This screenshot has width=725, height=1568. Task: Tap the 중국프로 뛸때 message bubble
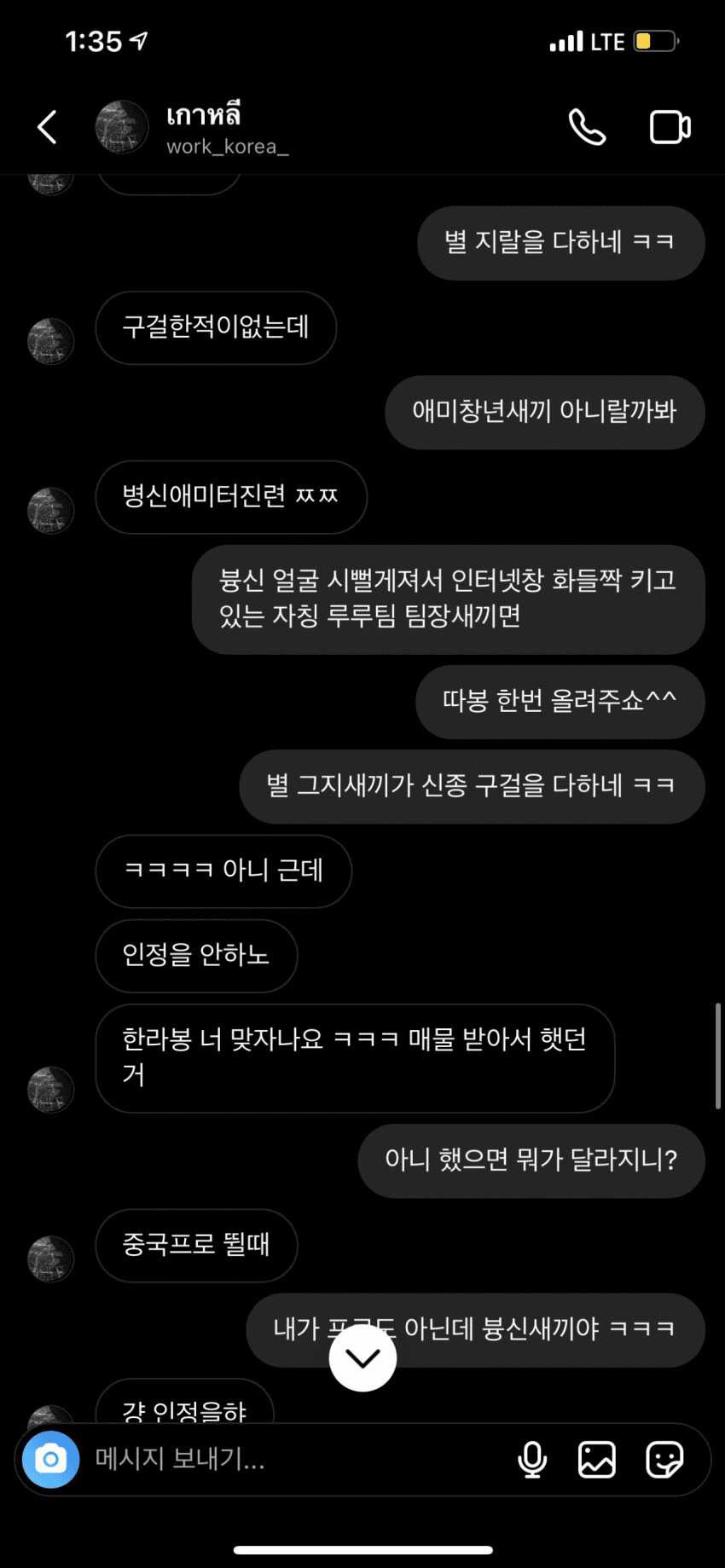196,1246
